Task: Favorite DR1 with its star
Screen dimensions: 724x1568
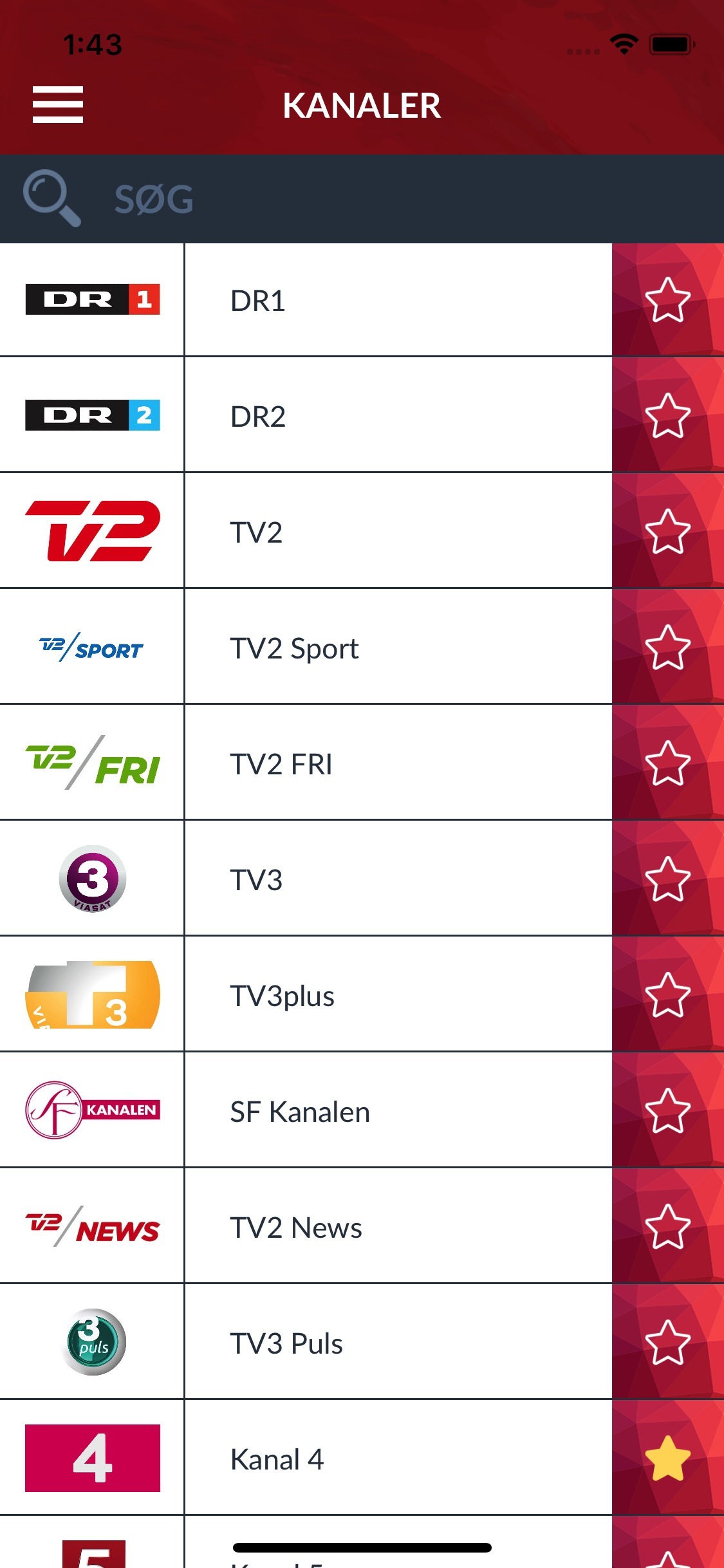Action: pos(667,300)
